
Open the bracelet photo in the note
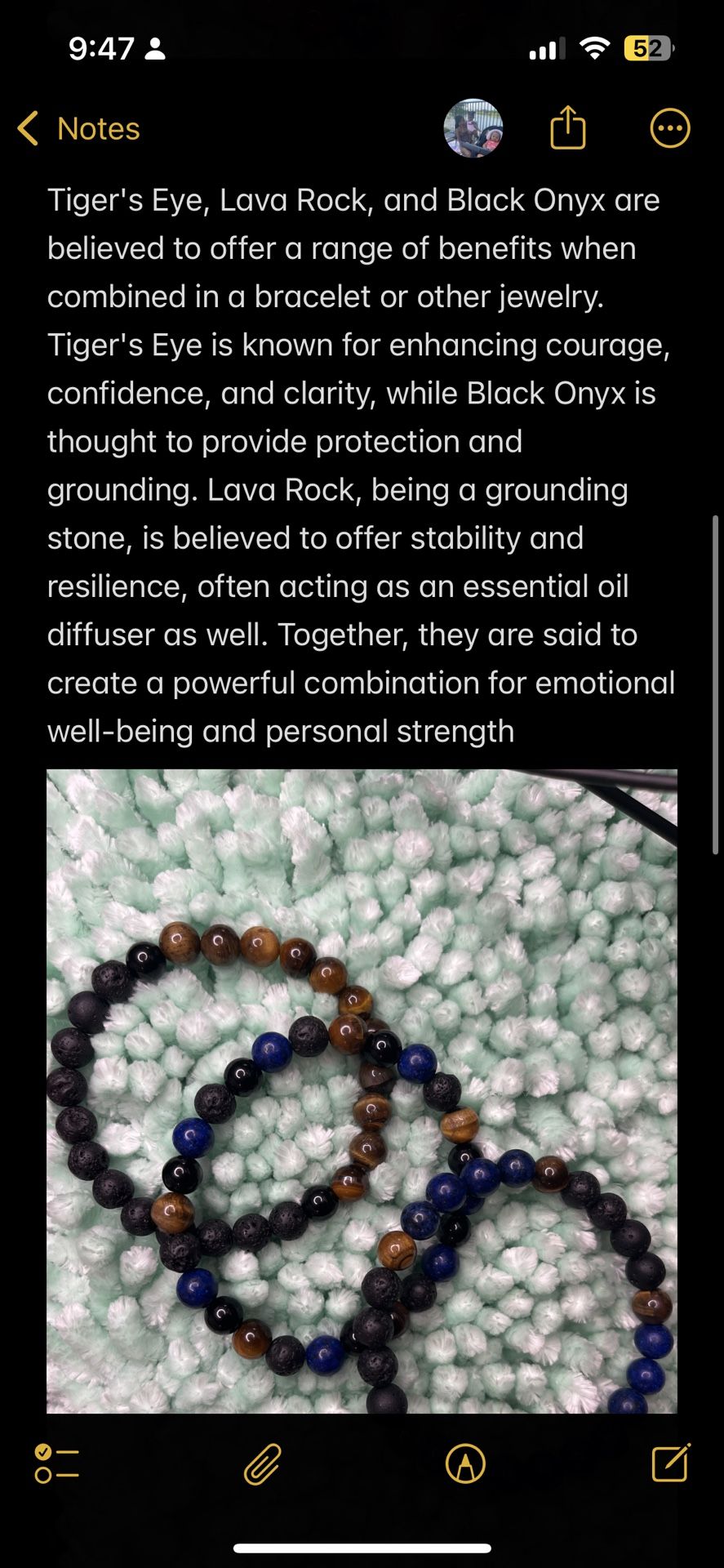click(362, 1091)
